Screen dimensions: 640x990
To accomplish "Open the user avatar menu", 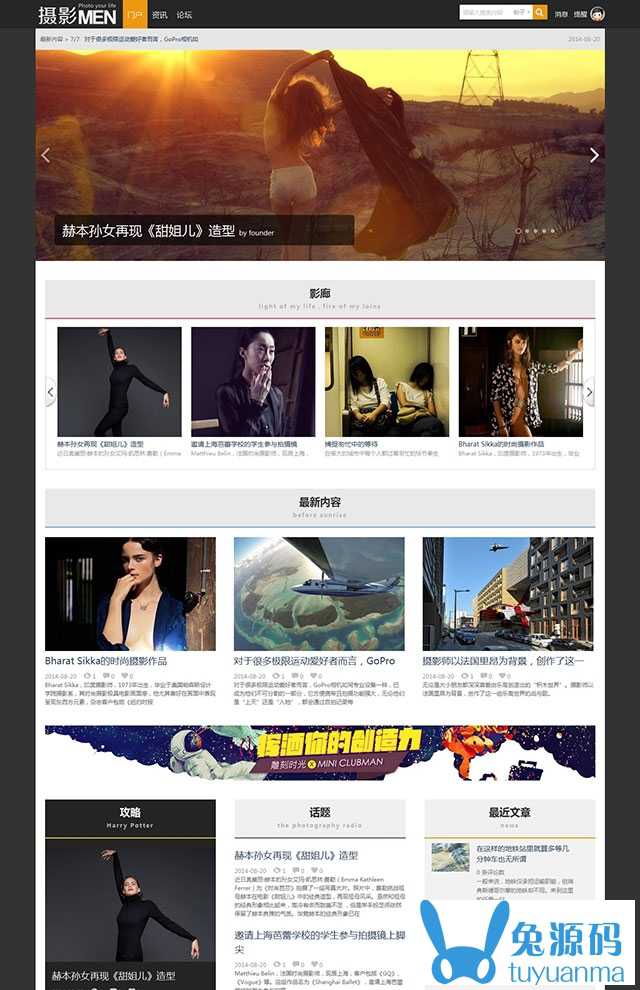I will pyautogui.click(x=597, y=14).
